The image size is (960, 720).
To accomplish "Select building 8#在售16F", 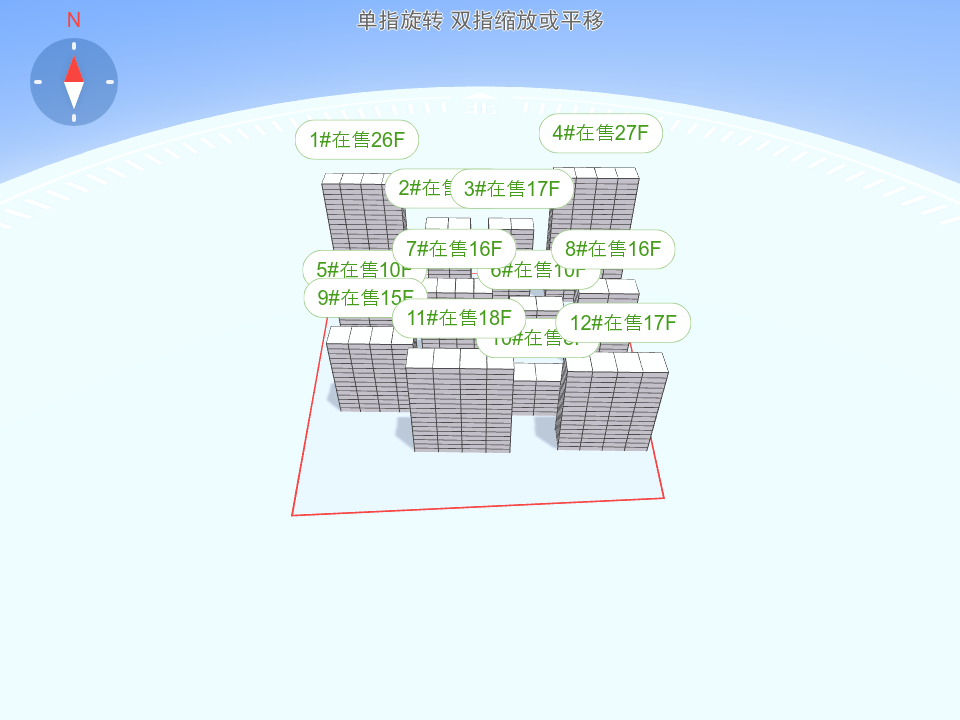I will pos(613,249).
